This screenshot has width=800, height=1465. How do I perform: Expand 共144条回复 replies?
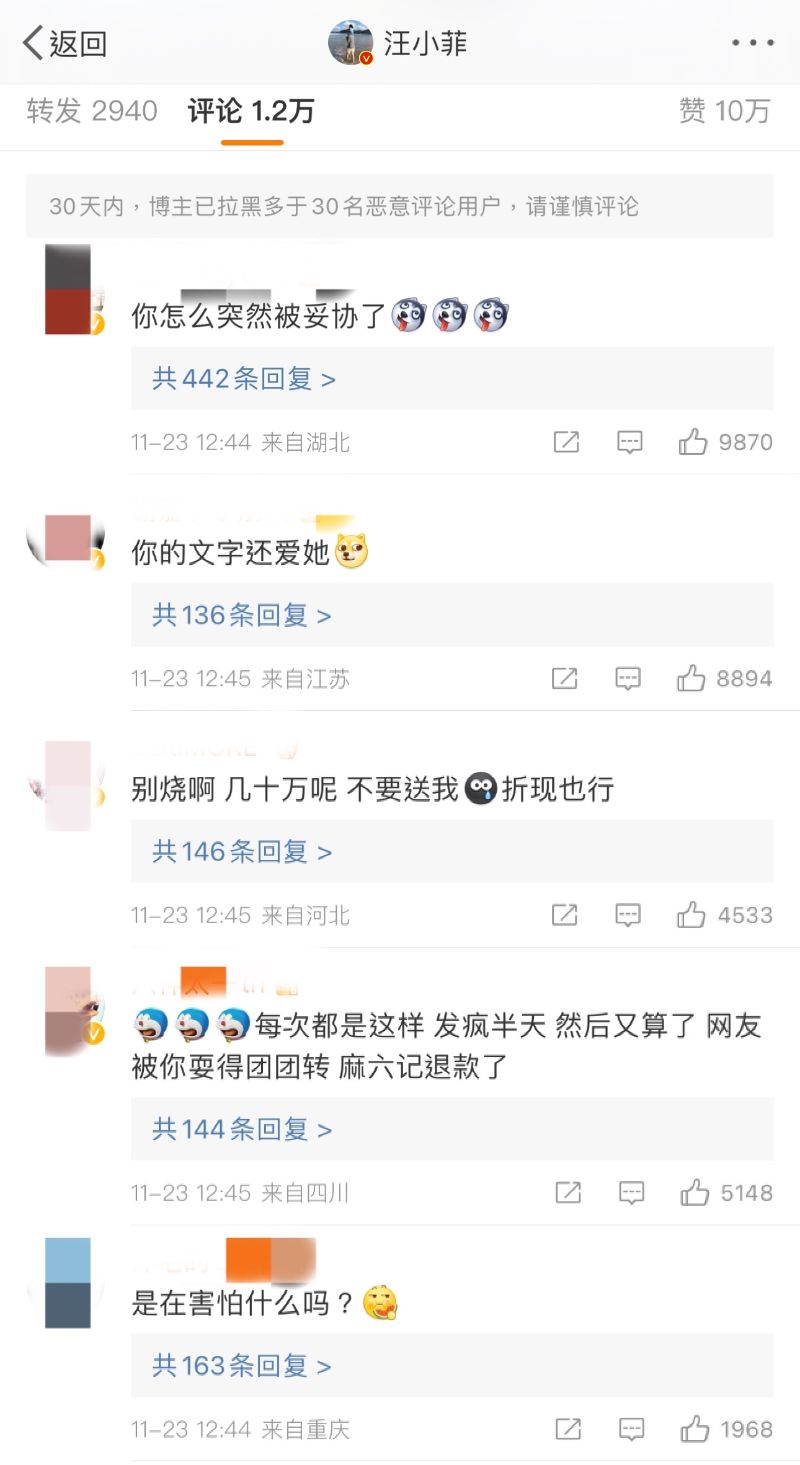241,1129
